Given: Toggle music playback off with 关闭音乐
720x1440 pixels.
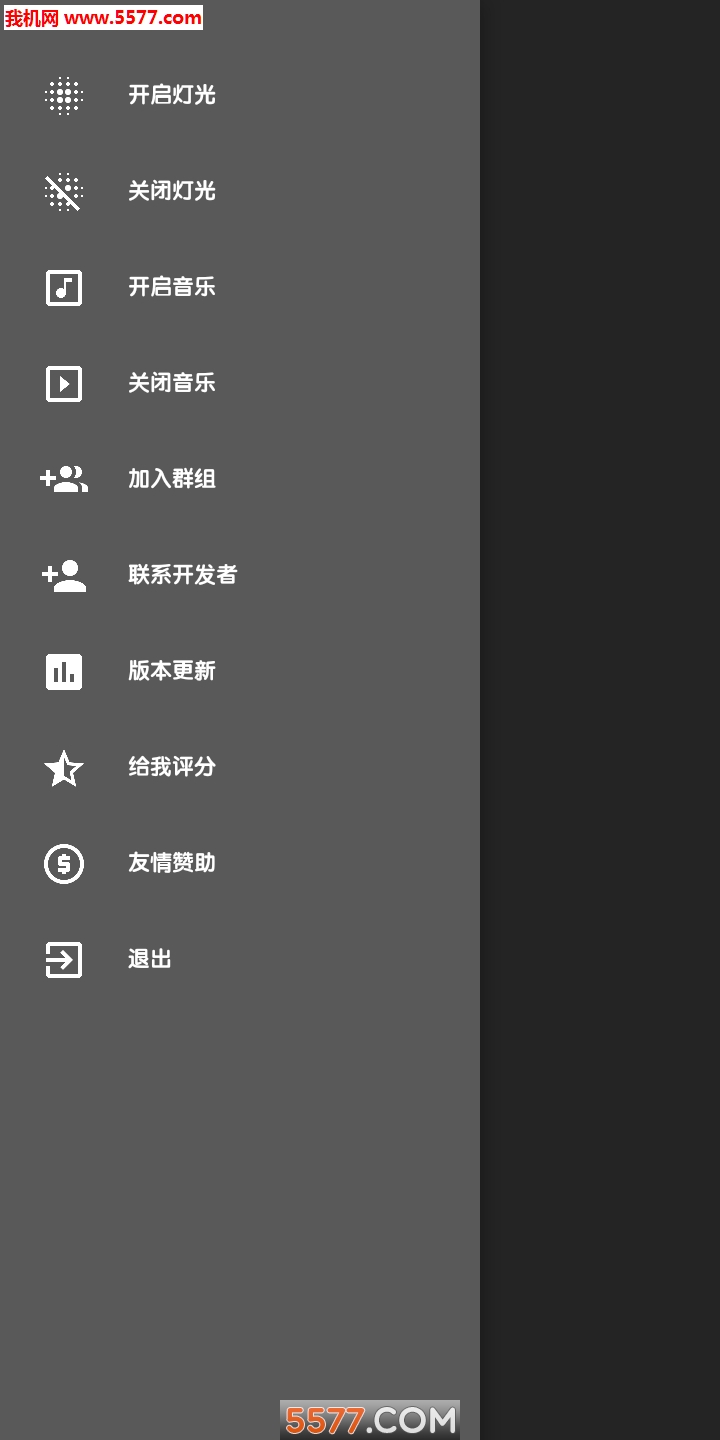Looking at the screenshot, I should 172,383.
